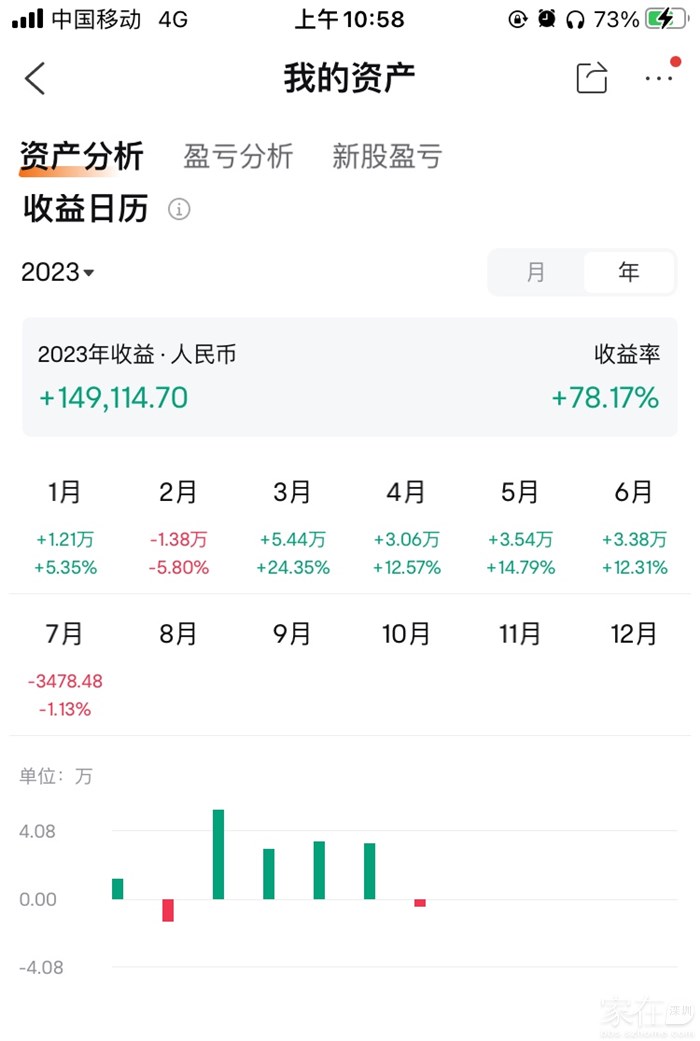Open 3月 with +5.44万 profit
Screen dimensions: 700x1041
(292, 529)
